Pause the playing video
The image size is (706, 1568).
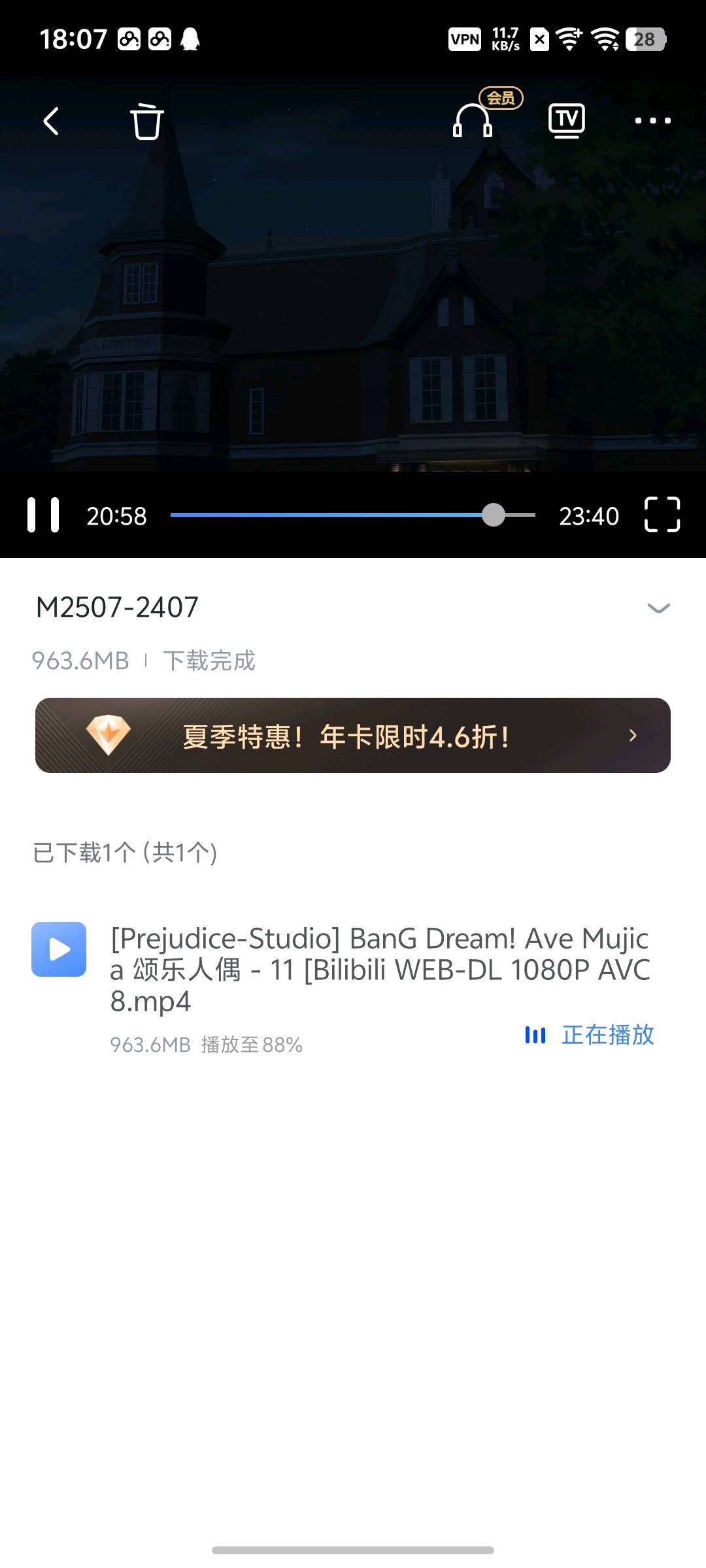point(44,516)
